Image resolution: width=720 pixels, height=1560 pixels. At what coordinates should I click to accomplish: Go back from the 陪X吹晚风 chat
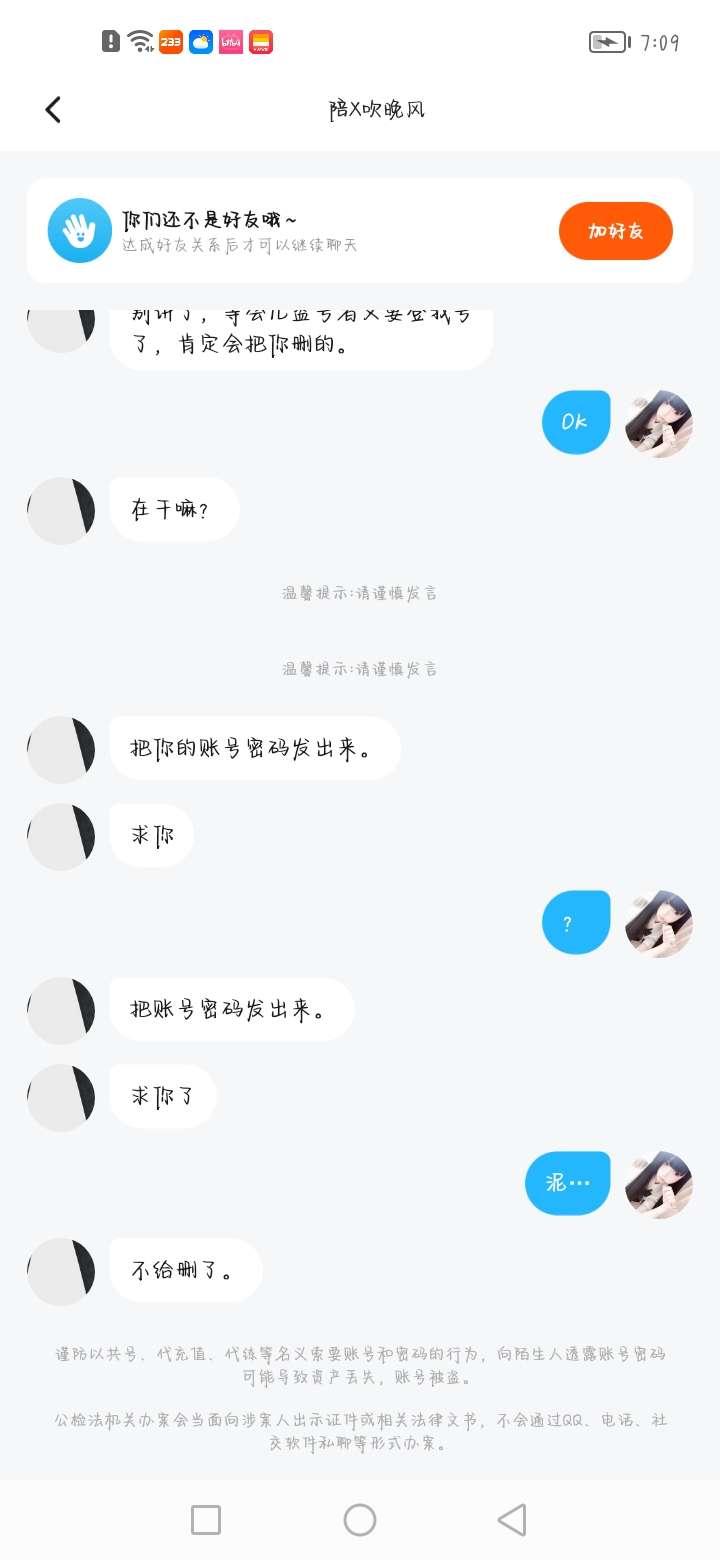[x=53, y=110]
